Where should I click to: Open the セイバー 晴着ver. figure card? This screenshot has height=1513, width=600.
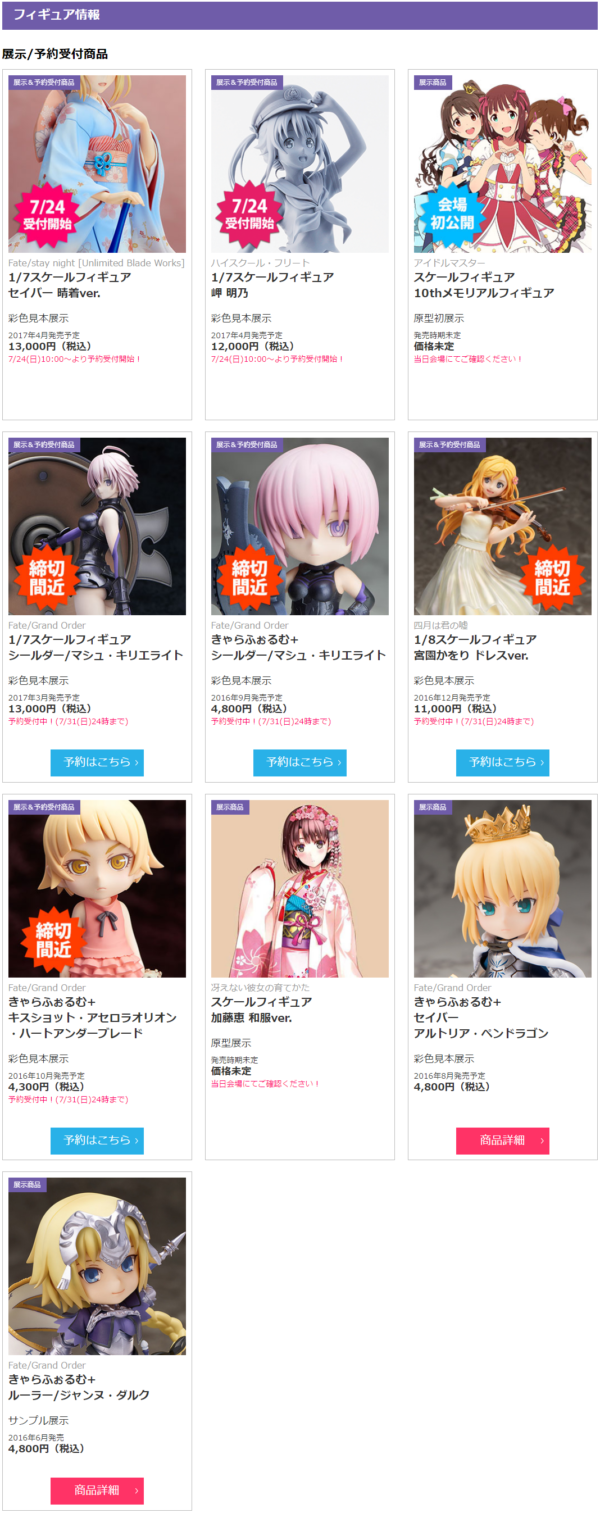(x=97, y=163)
